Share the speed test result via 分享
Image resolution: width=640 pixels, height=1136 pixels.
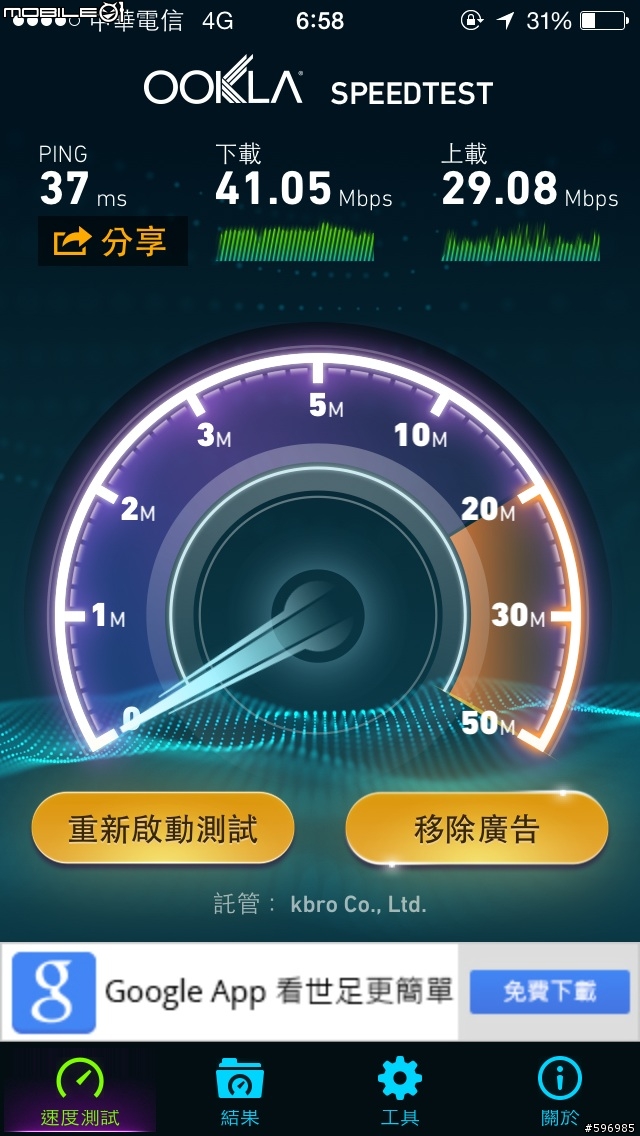click(112, 241)
